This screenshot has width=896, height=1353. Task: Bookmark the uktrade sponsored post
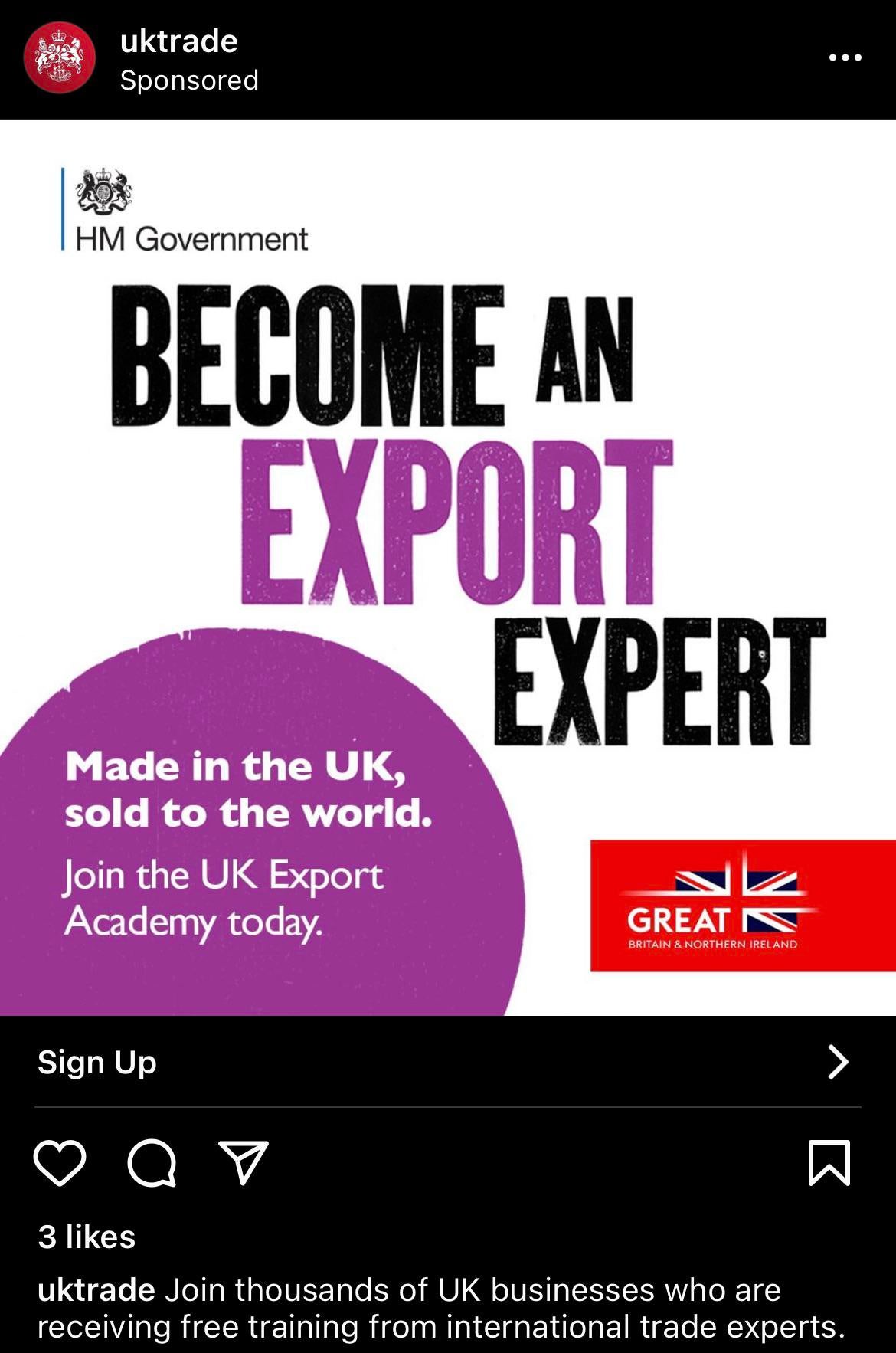(x=829, y=1163)
